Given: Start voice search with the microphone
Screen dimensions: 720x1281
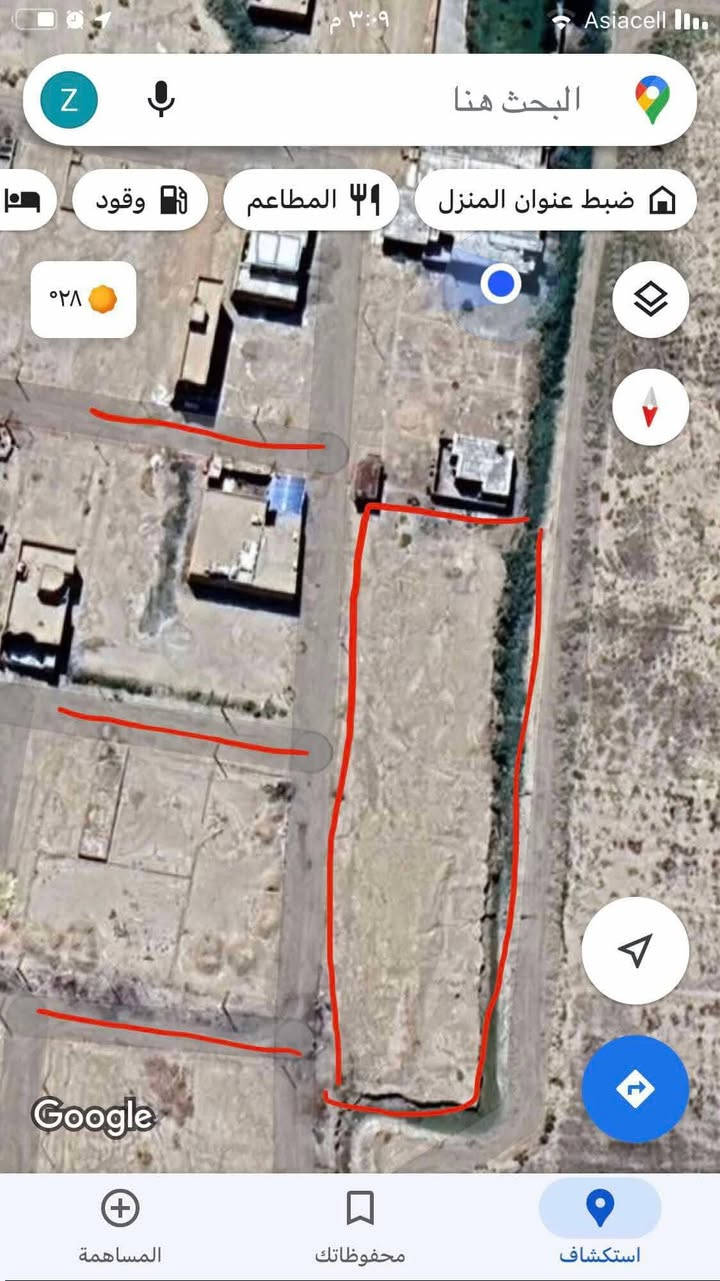Looking at the screenshot, I should 161,100.
